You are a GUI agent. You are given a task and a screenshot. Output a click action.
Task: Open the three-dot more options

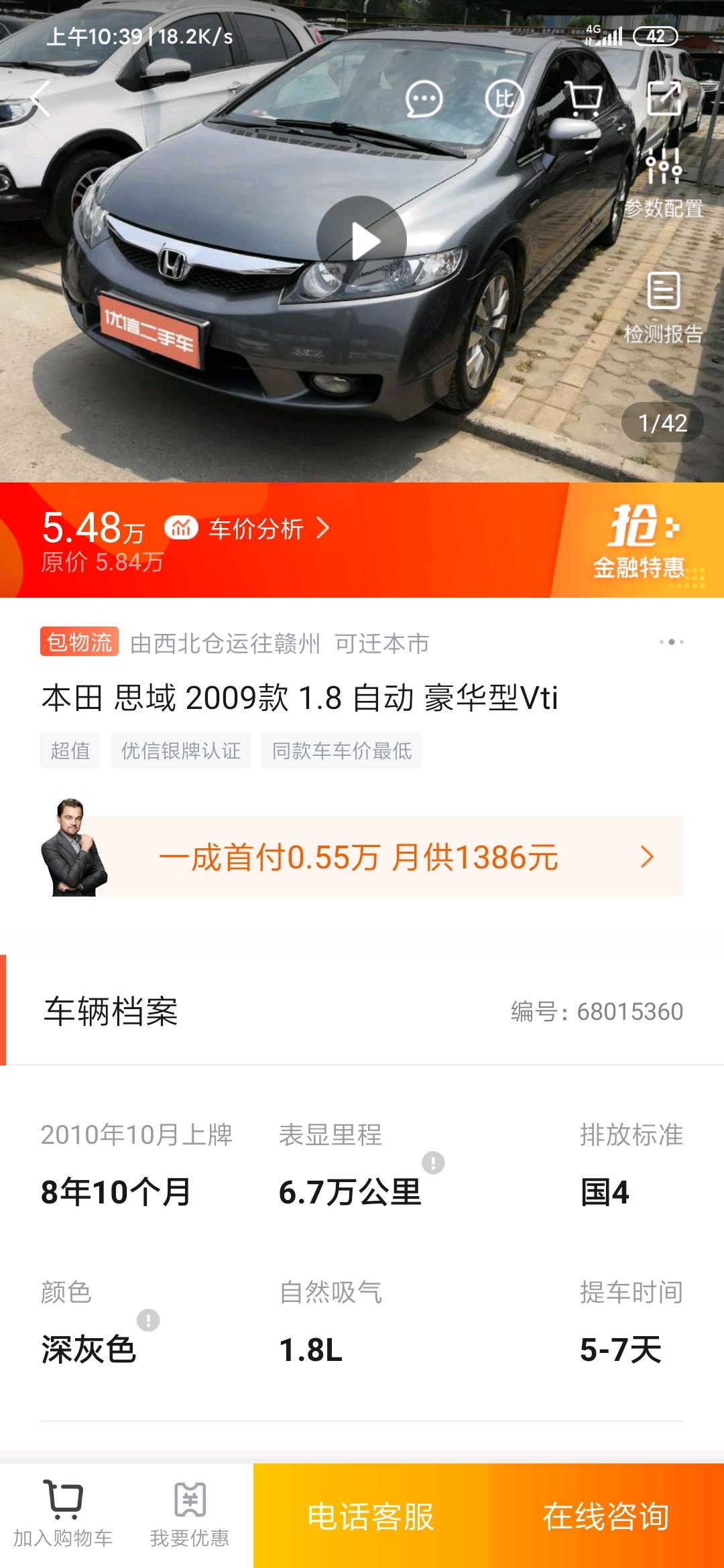tap(671, 642)
